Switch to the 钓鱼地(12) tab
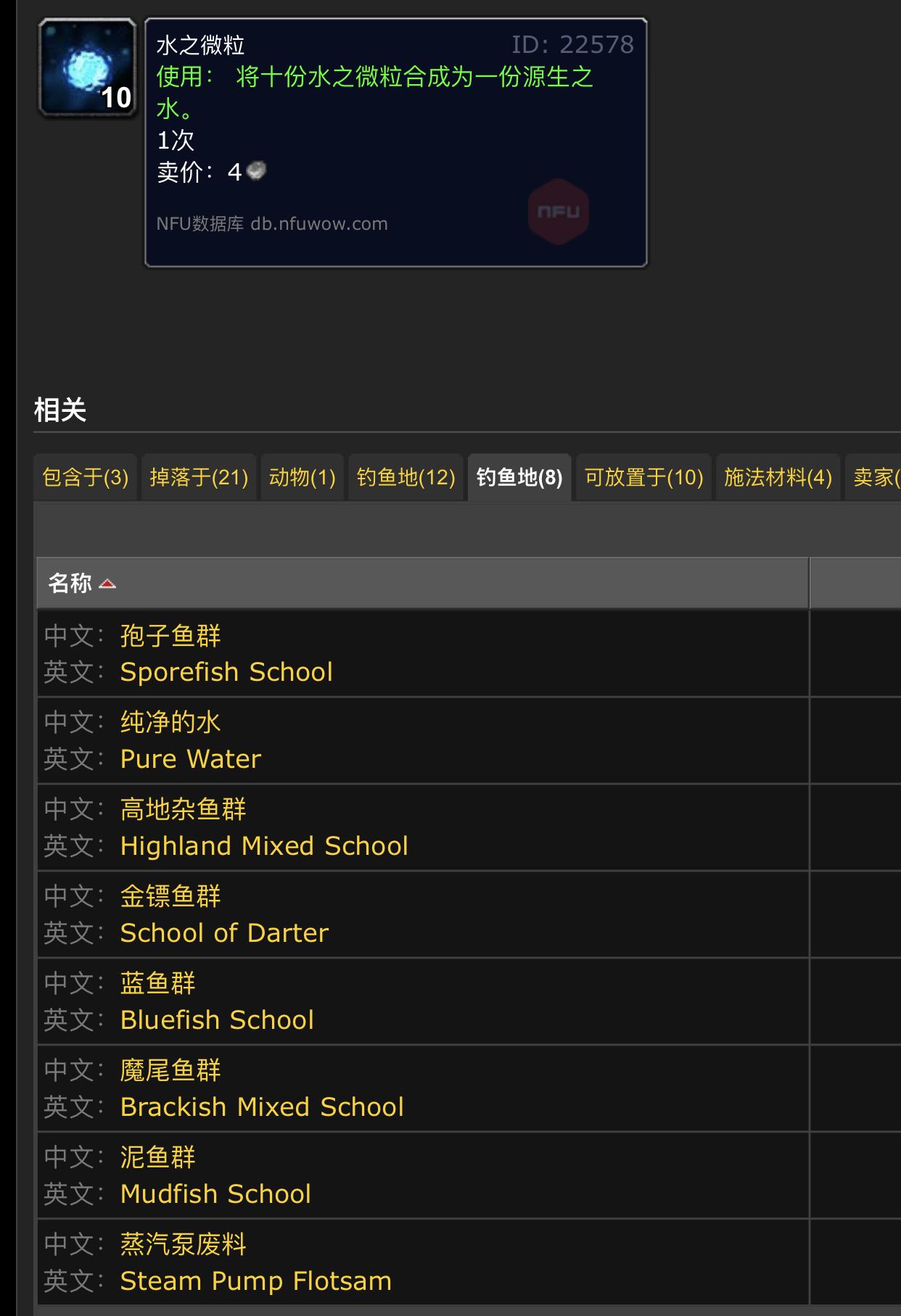 [x=406, y=477]
